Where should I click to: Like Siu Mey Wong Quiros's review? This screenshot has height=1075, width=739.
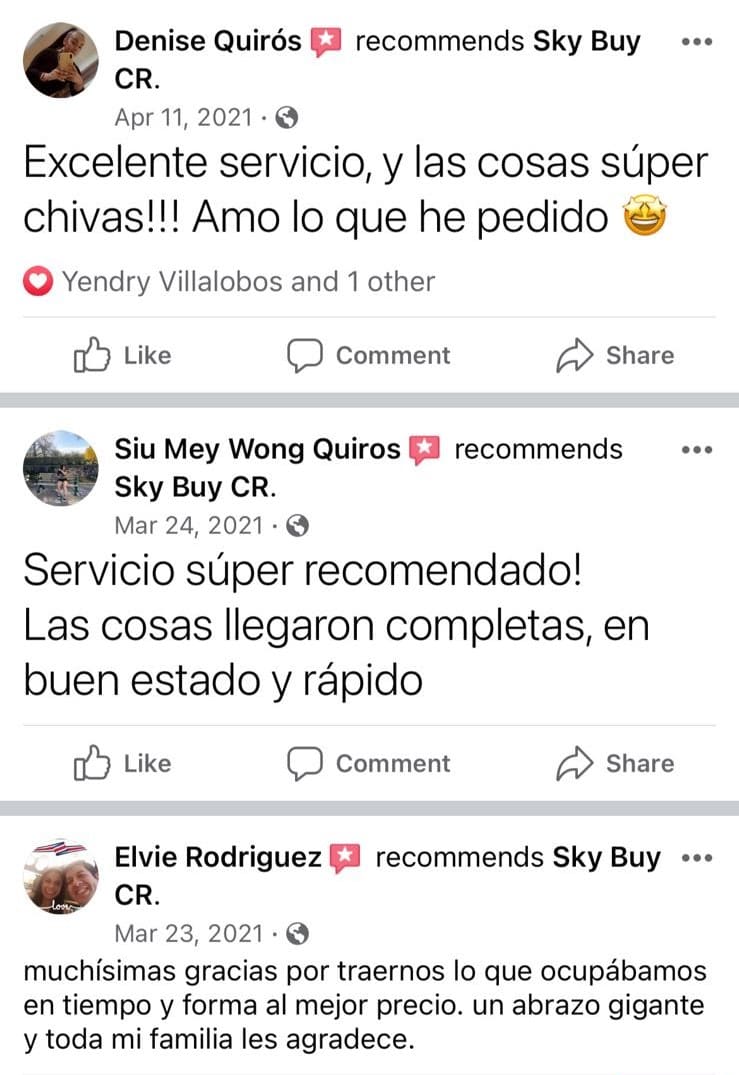click(x=122, y=764)
